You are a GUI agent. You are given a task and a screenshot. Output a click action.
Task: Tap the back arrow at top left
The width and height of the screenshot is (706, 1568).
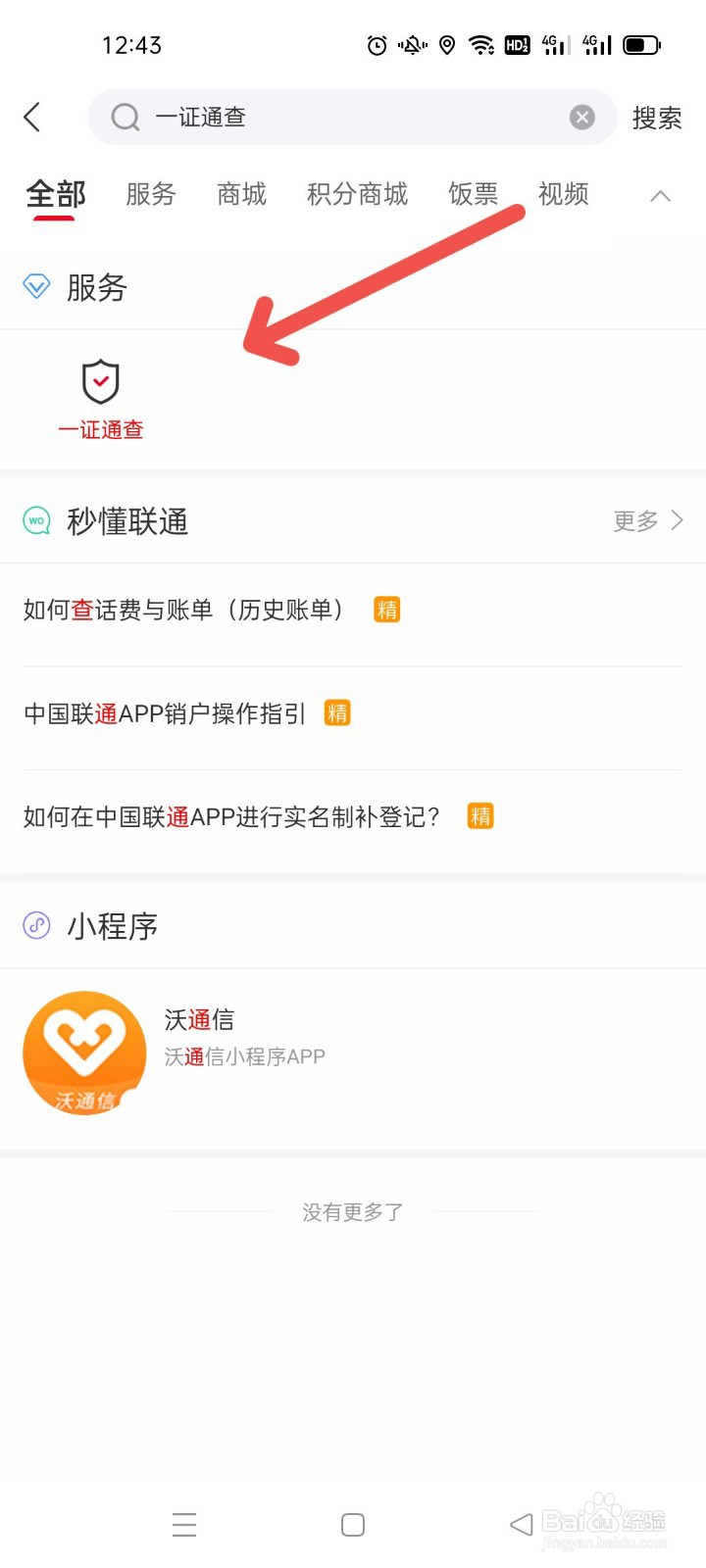(32, 116)
